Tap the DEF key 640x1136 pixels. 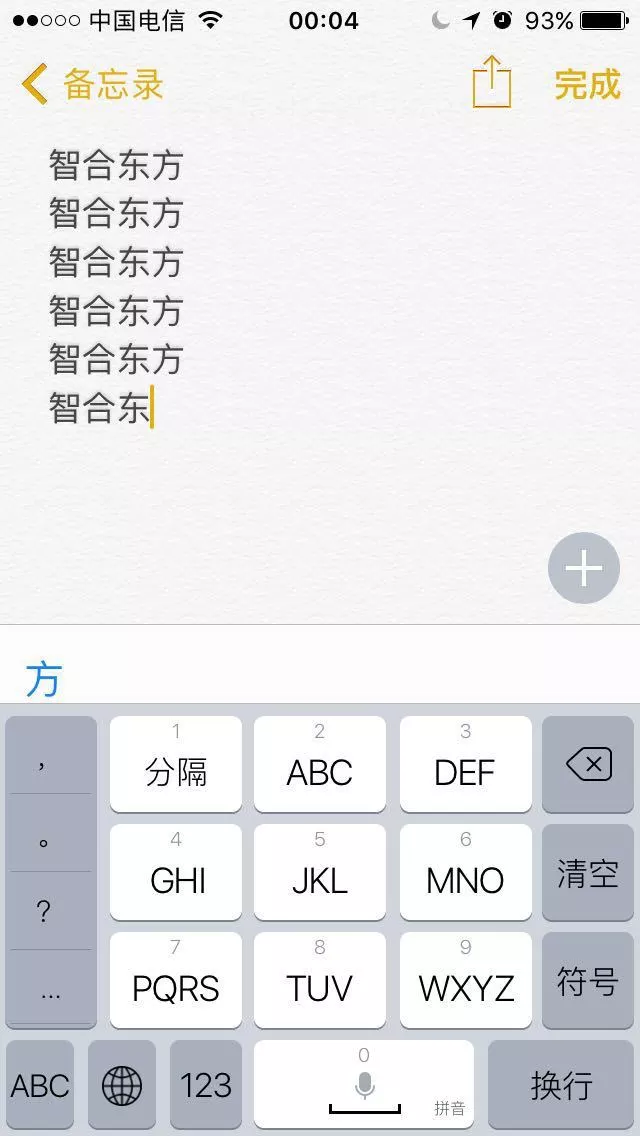pos(465,764)
